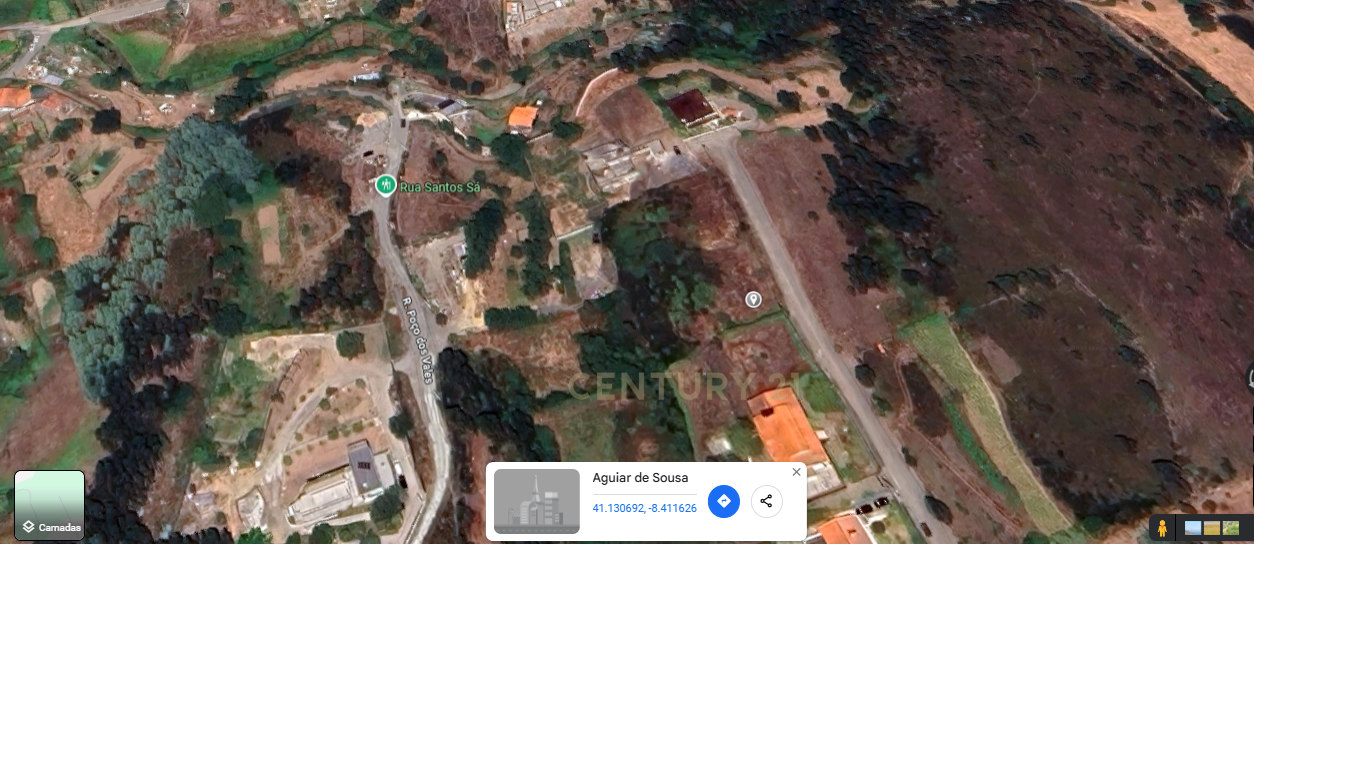Viewport: 1366px width, 770px height.
Task: Select the grey dropped pin on the map
Action: tap(753, 299)
